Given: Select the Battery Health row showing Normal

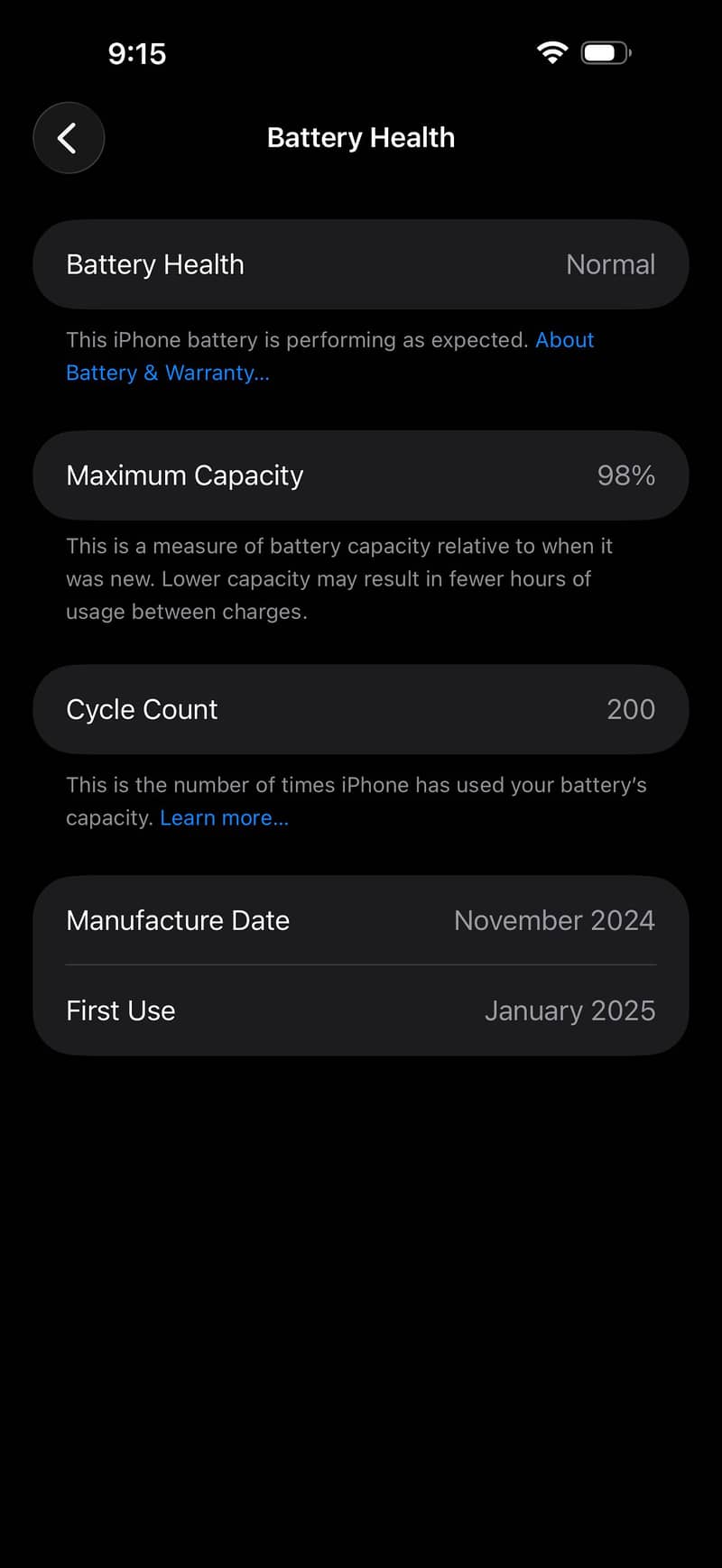Looking at the screenshot, I should tap(360, 264).
